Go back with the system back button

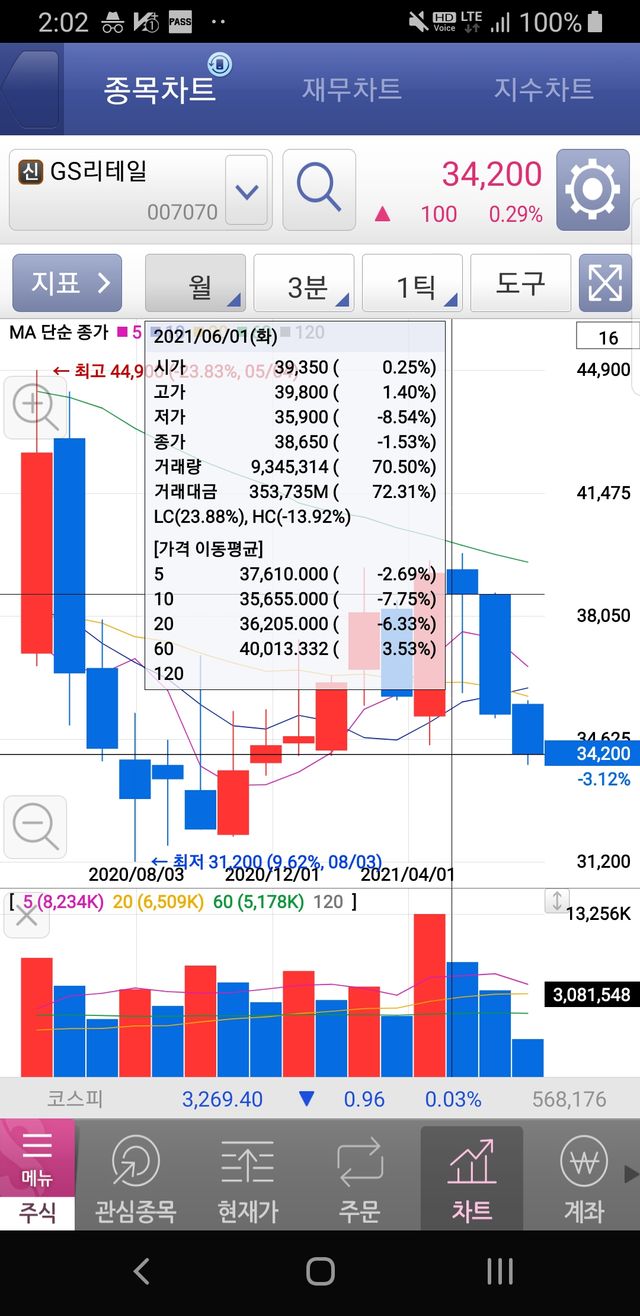coord(141,1271)
